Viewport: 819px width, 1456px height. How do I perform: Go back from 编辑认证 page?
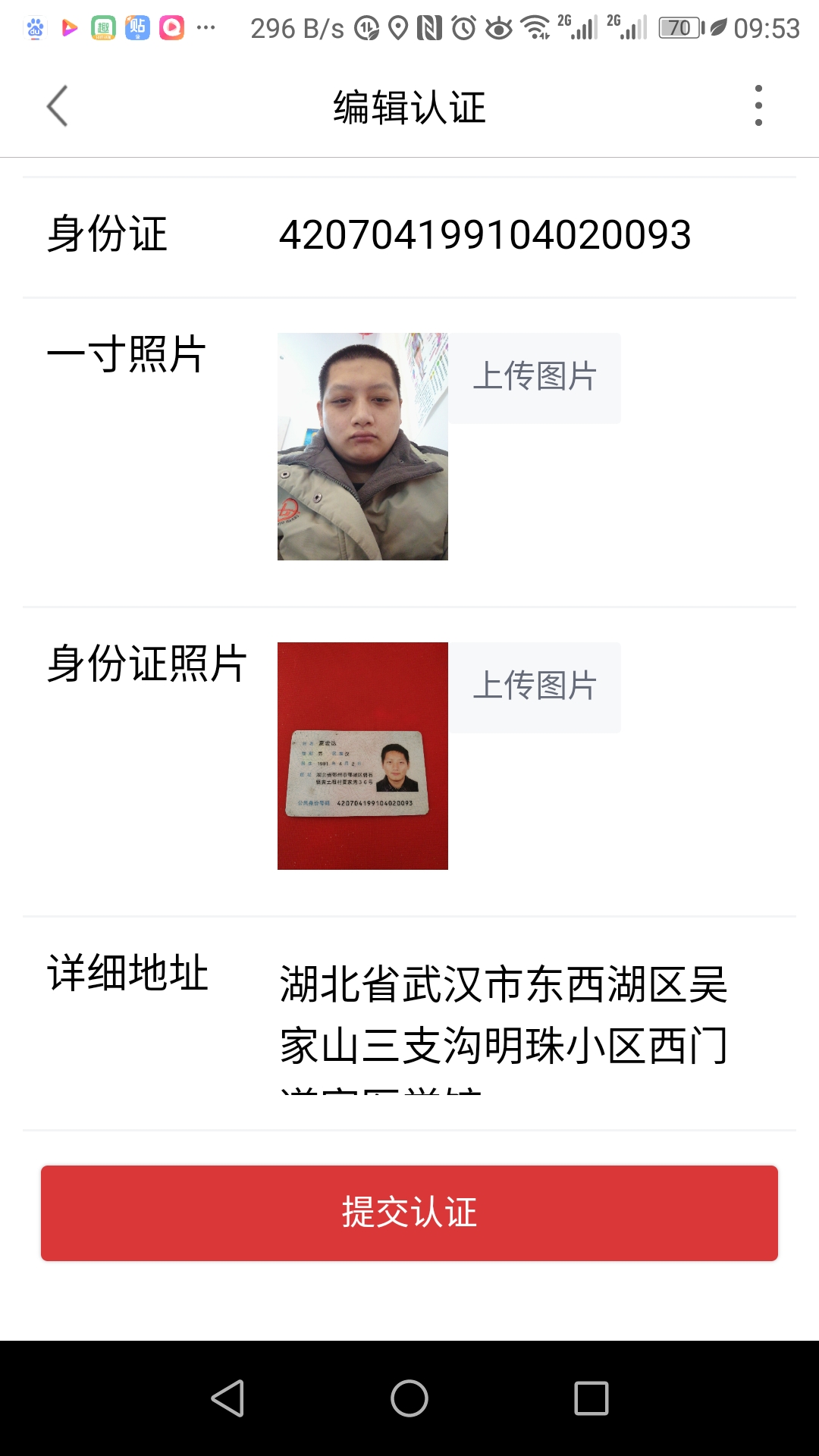(x=58, y=106)
